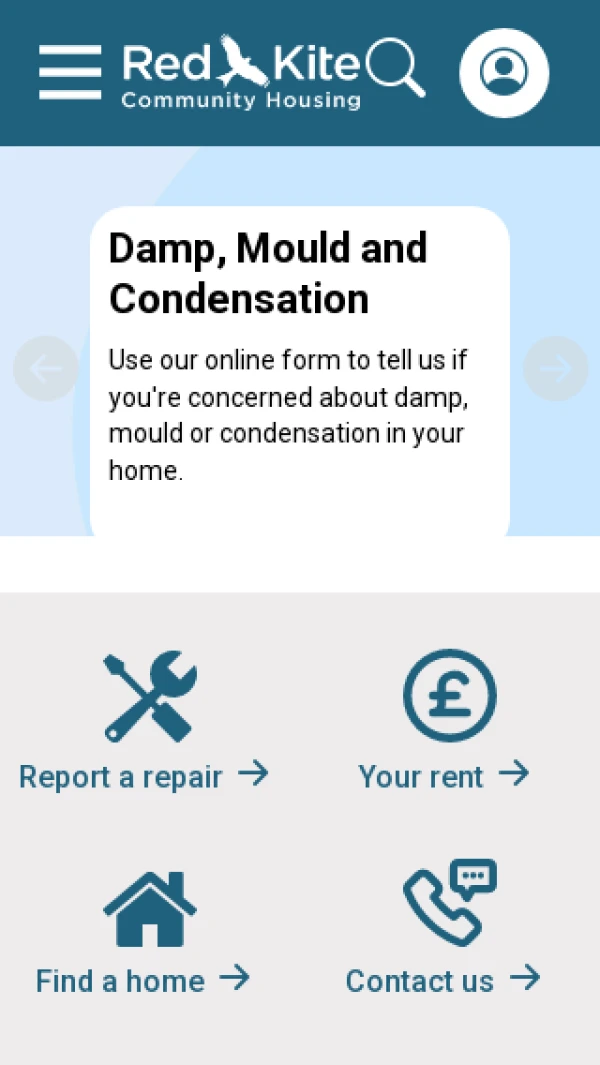Go to Red Kite Community Housing homepage
This screenshot has width=600, height=1065.
point(240,72)
